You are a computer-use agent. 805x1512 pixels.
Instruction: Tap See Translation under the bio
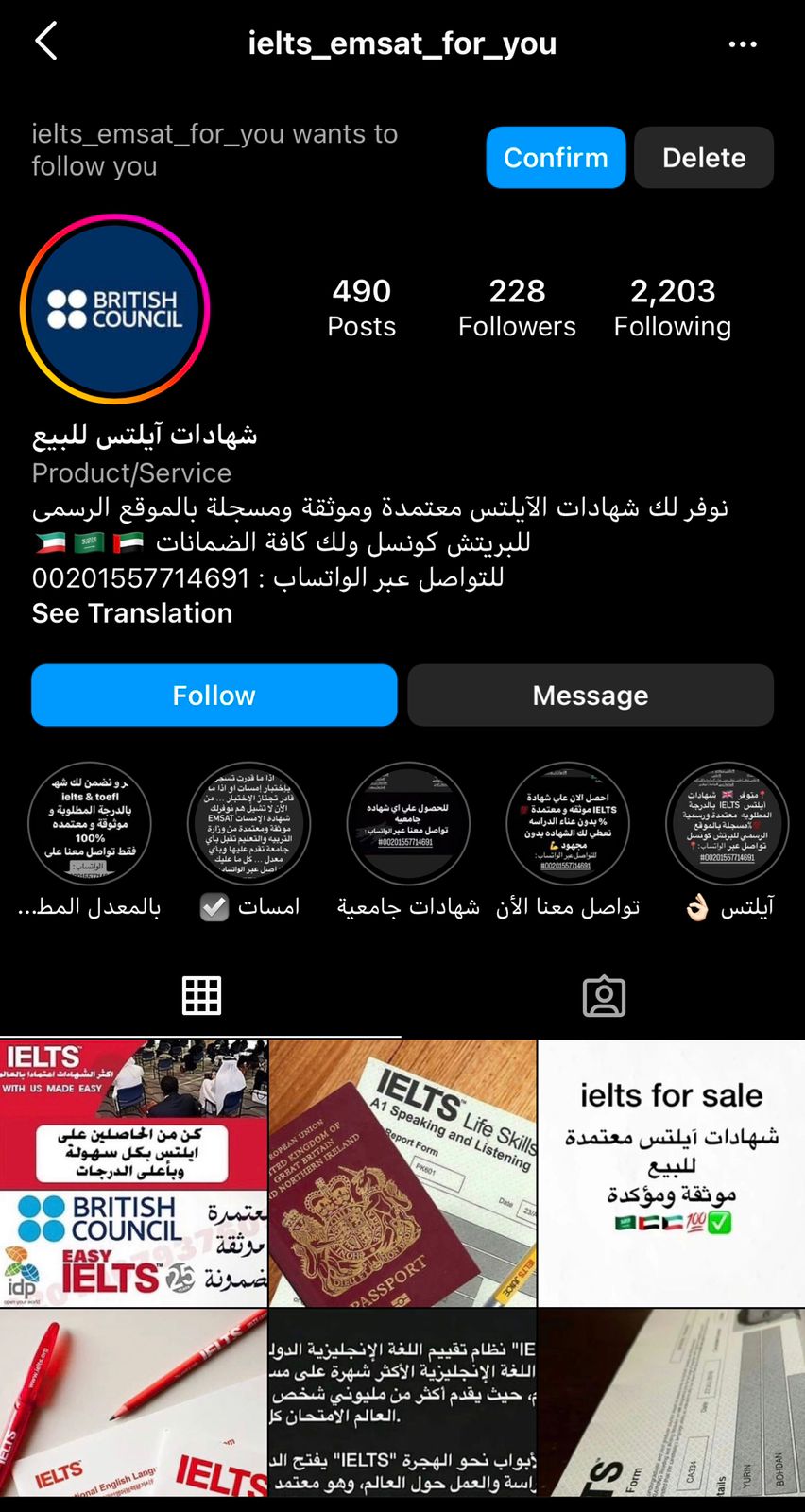coord(132,613)
